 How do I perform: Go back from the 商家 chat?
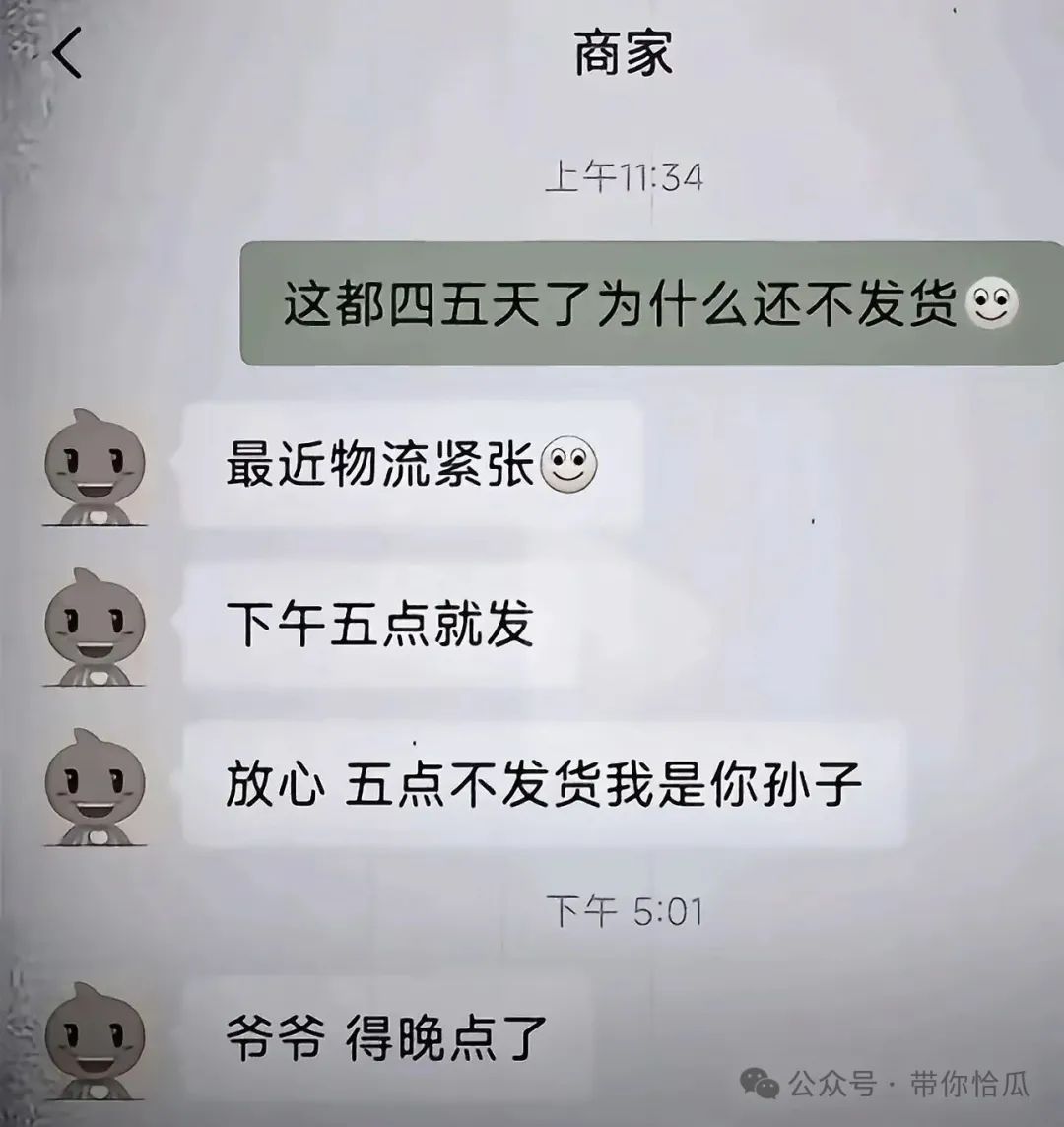tap(67, 53)
